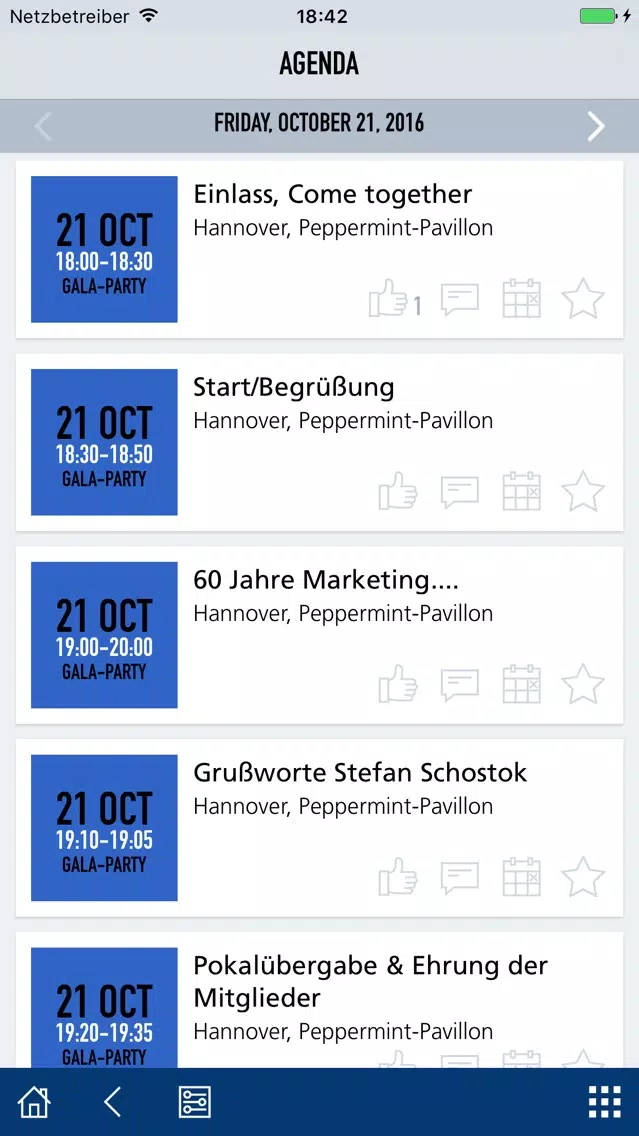
Task: Like the Grußworte Stefan Schostok session
Action: click(x=398, y=877)
